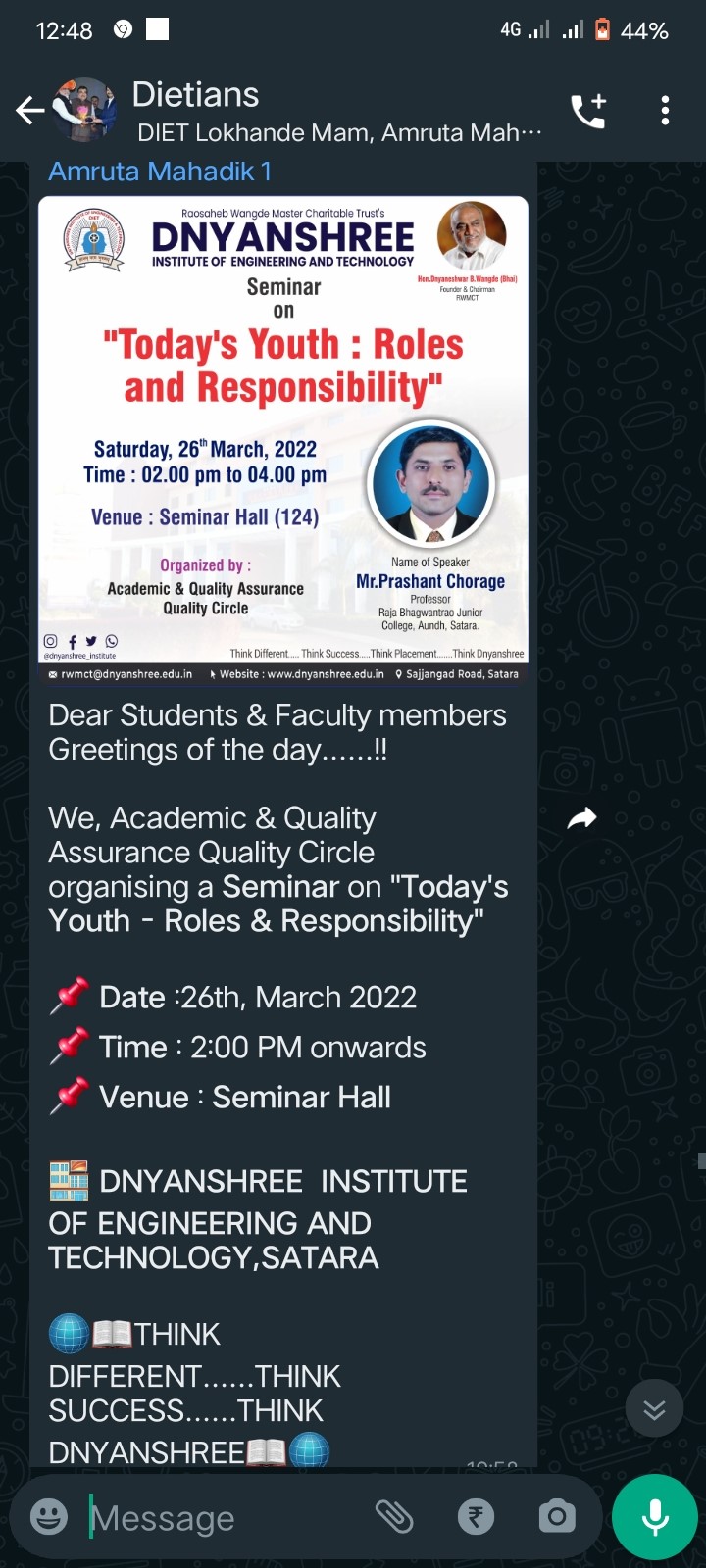
Task: Open the emoji picker
Action: point(49,1517)
